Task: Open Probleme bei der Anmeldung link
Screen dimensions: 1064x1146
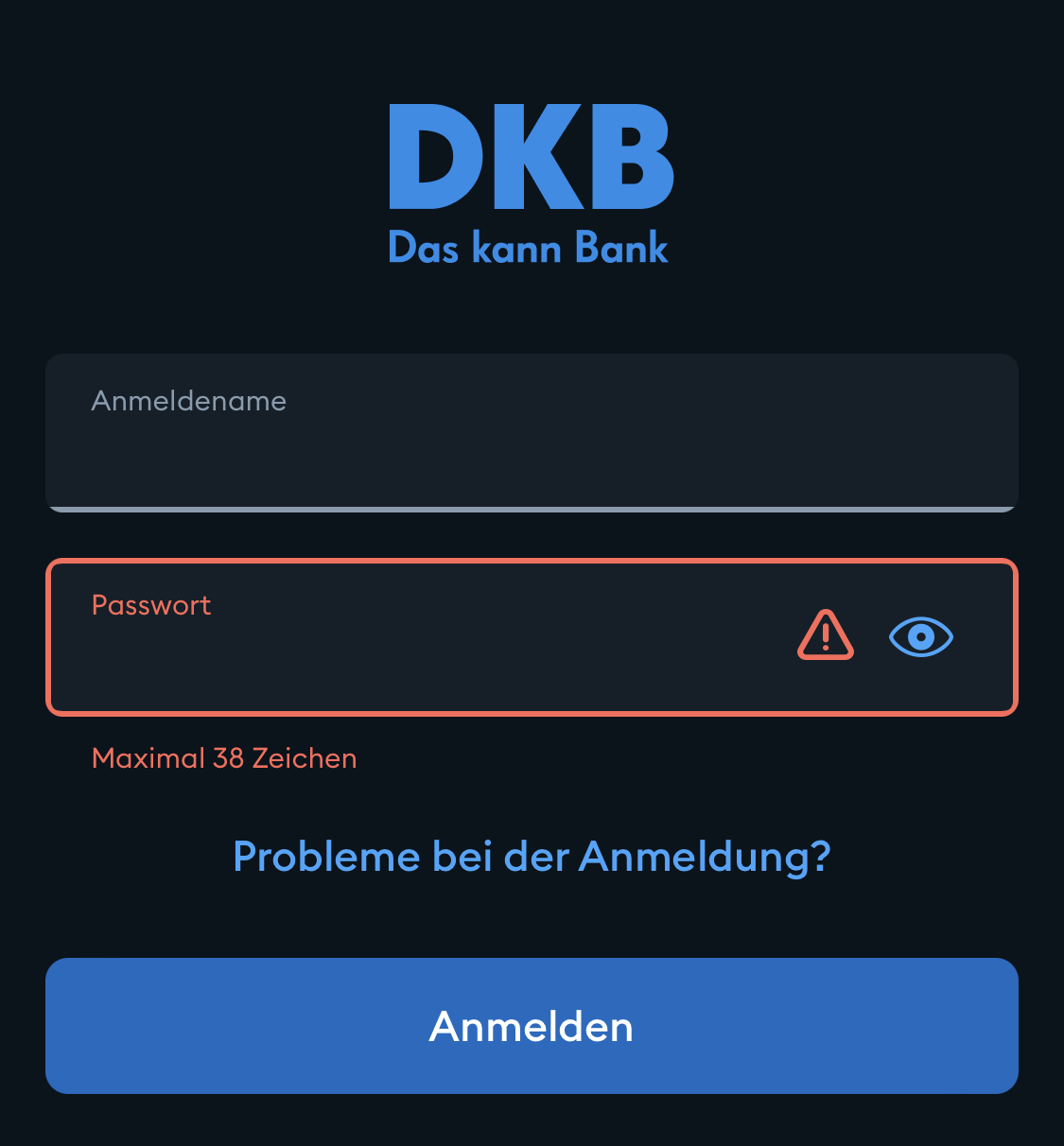Action: [532, 857]
